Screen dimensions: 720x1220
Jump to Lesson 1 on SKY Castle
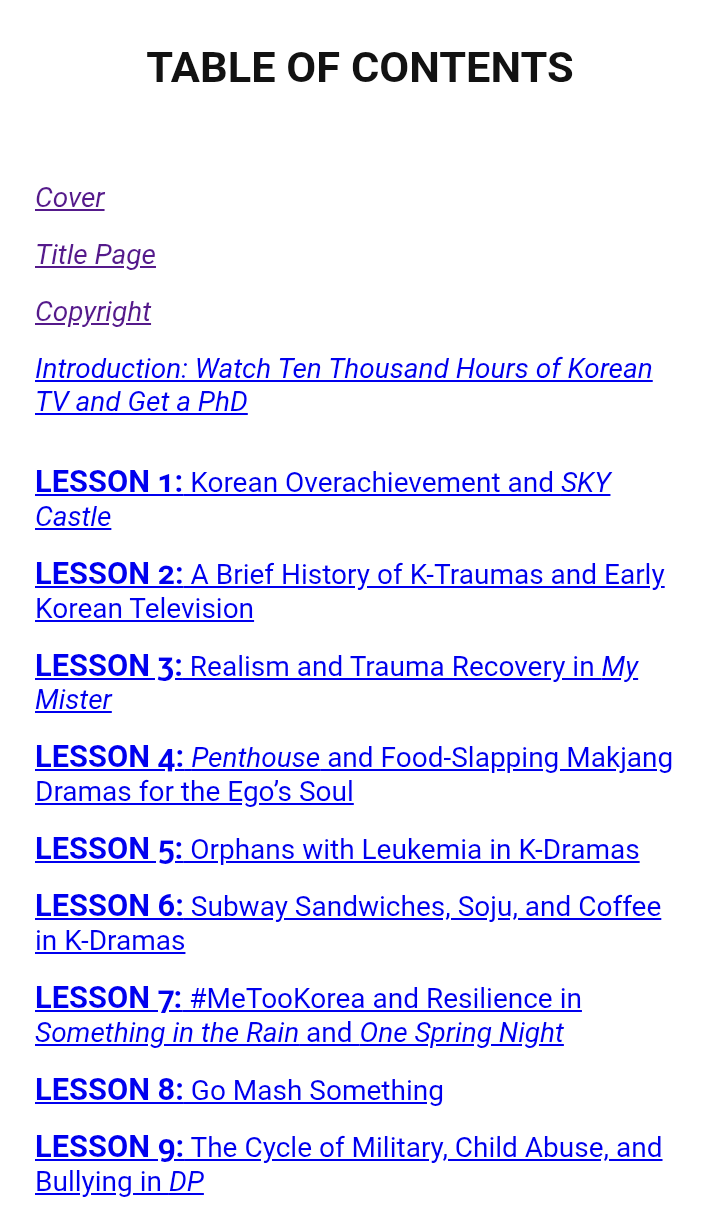point(322,483)
